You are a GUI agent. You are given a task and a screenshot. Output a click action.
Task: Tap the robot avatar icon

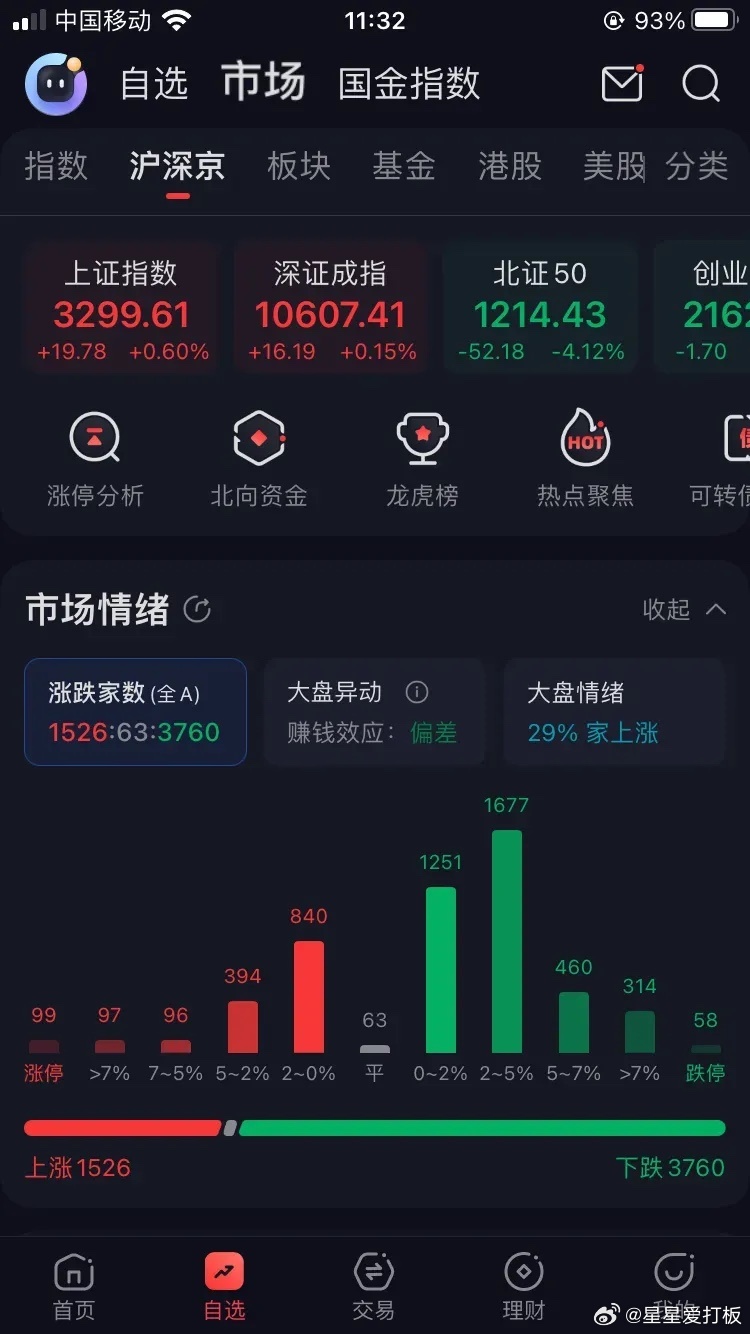pyautogui.click(x=56, y=84)
